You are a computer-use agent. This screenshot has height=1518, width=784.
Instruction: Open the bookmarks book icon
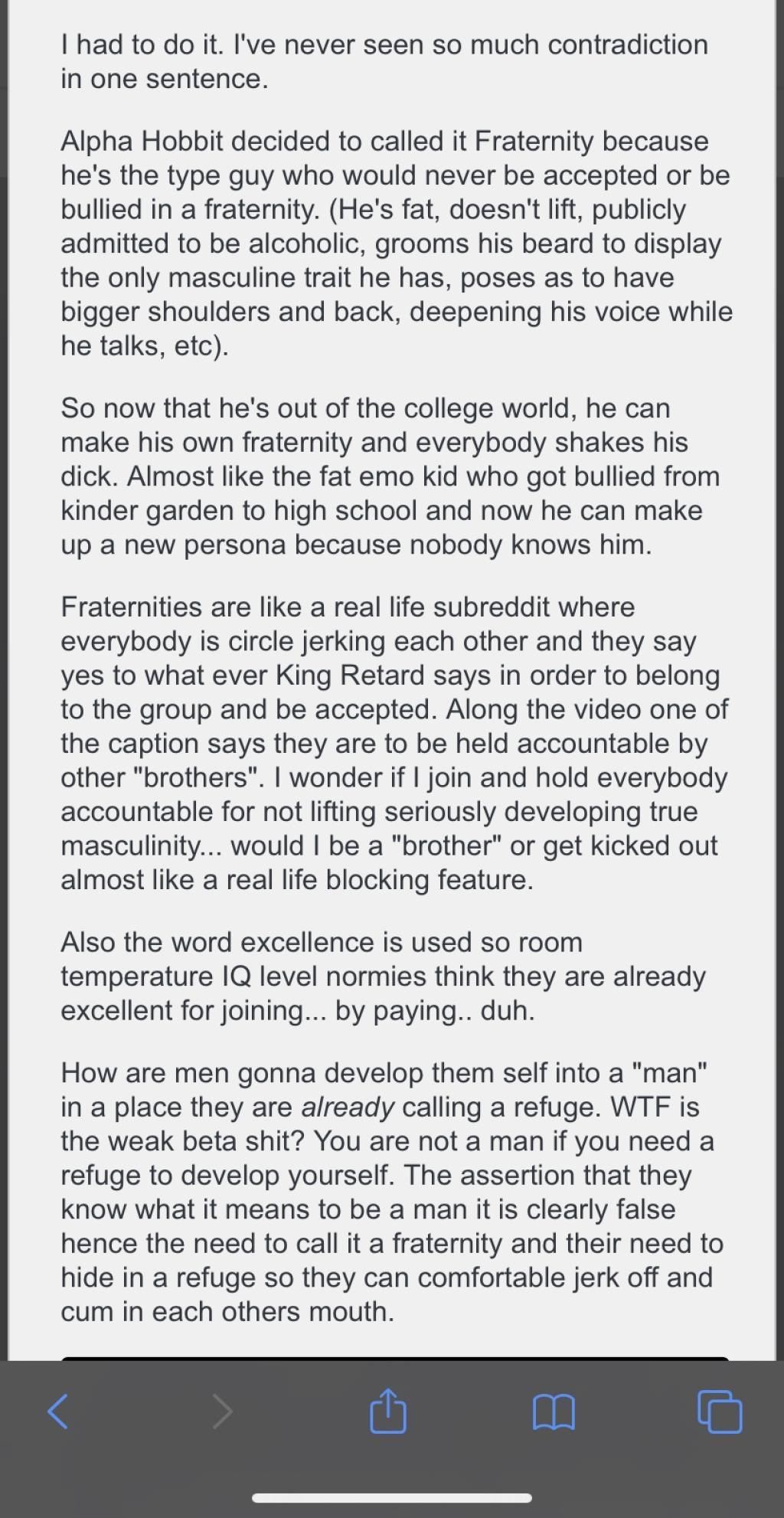553,1412
